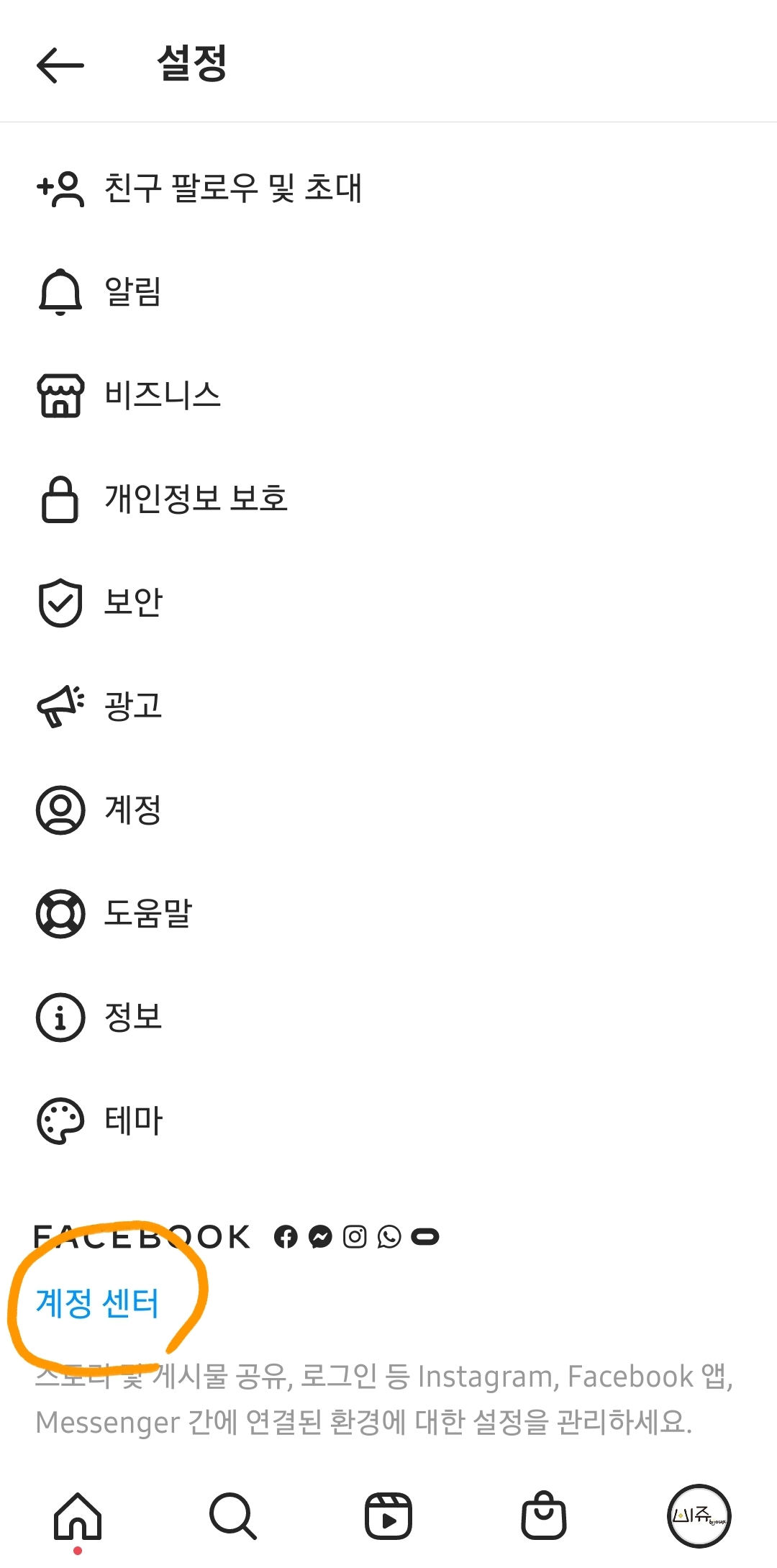Open the 보안 settings row

point(388,602)
